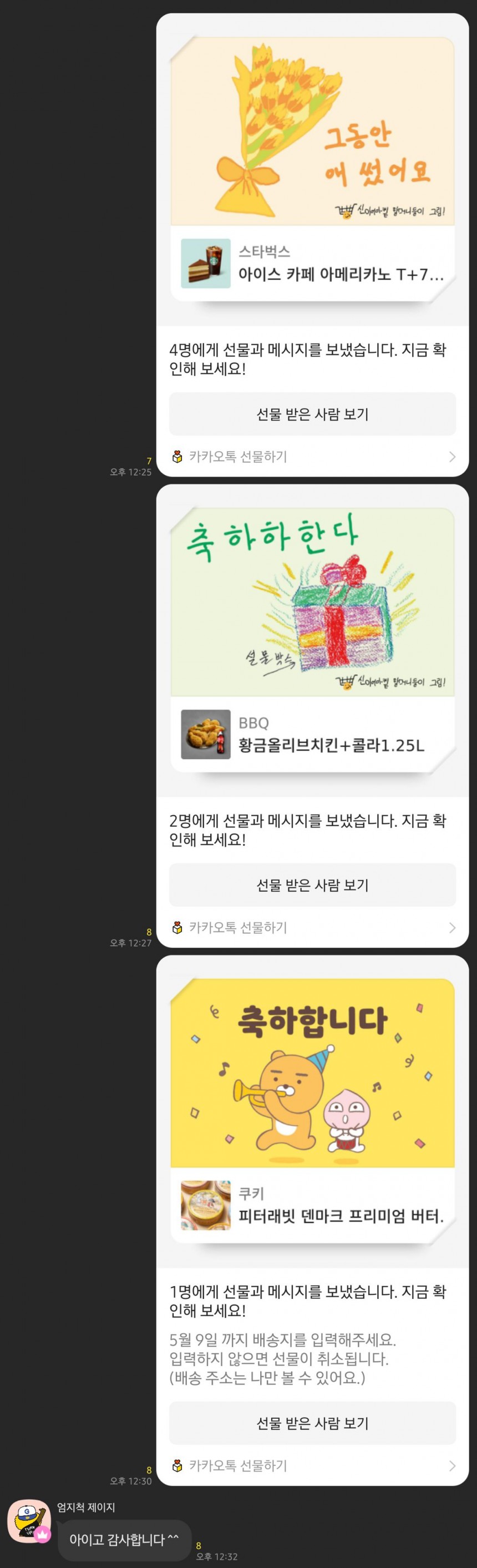This screenshot has width=477, height=1568.
Task: Open KakaoTalk Gift link below cookie message
Action: [312, 1465]
